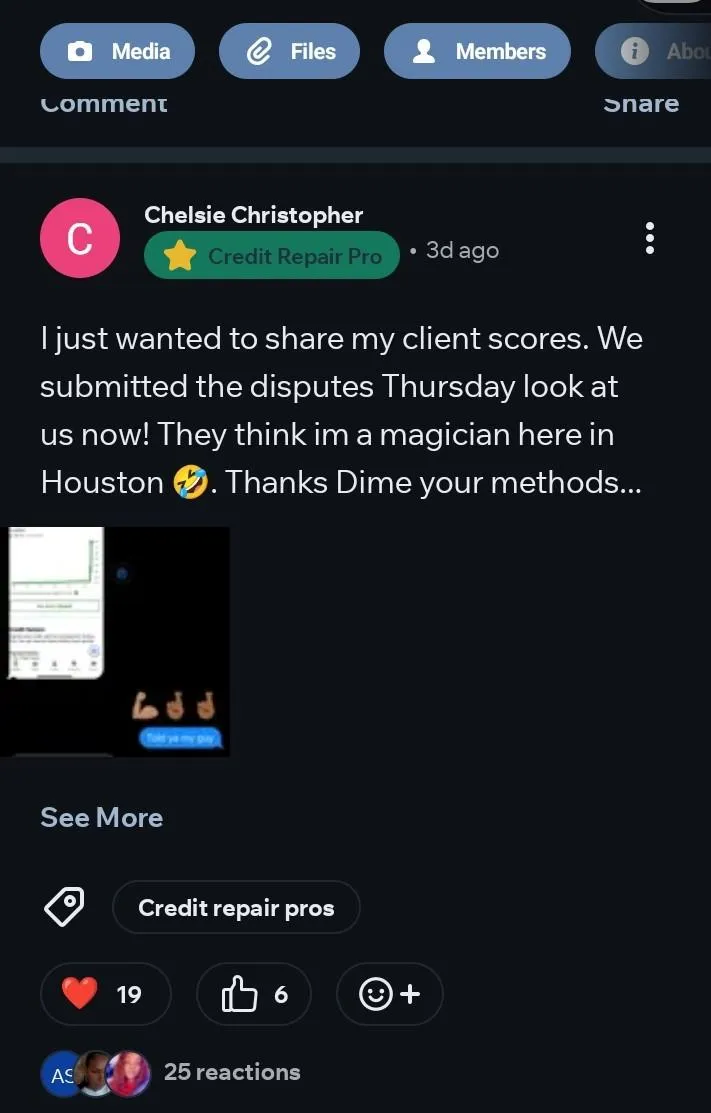This screenshot has height=1113, width=711.
Task: View the group Members tab
Action: pyautogui.click(x=477, y=51)
